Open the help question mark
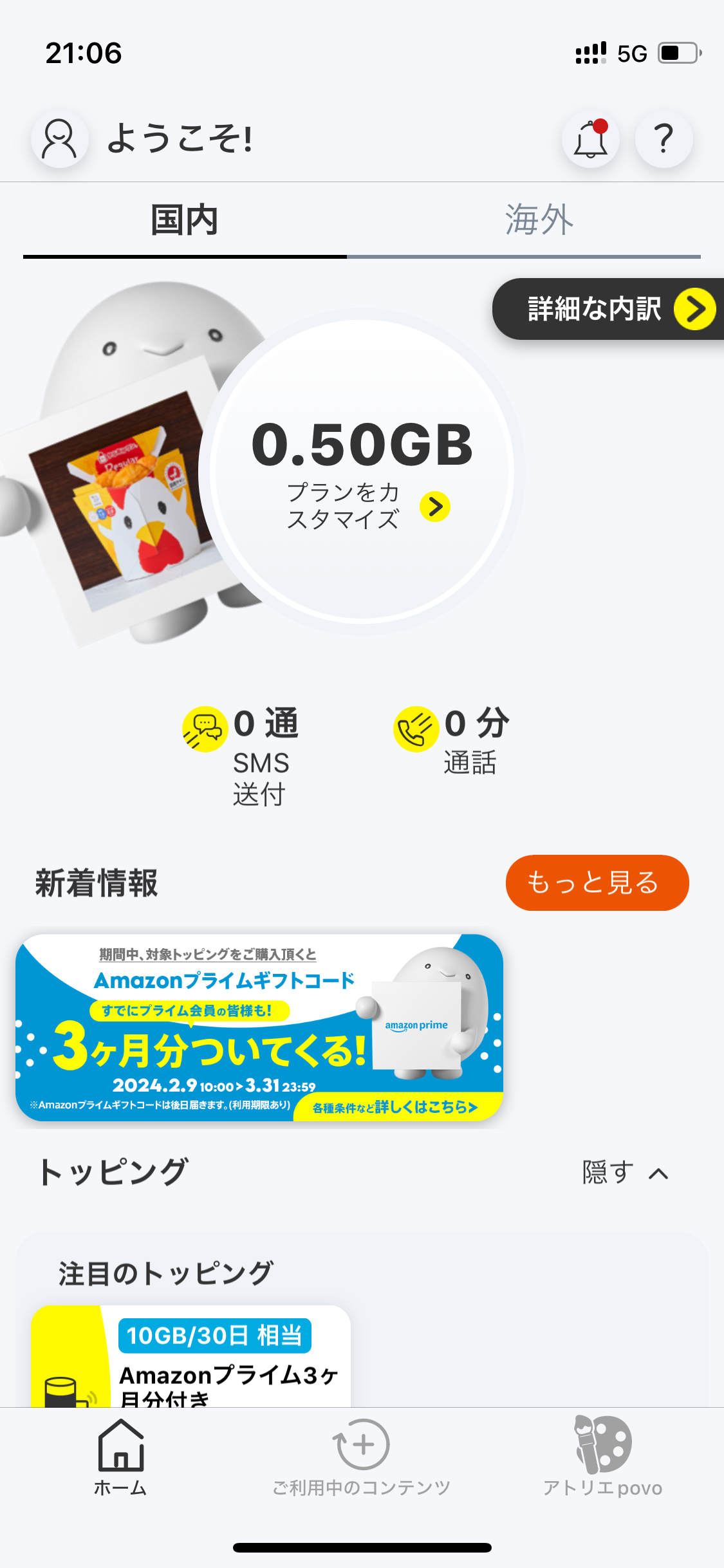Screen dimensions: 724x1568 click(x=664, y=139)
